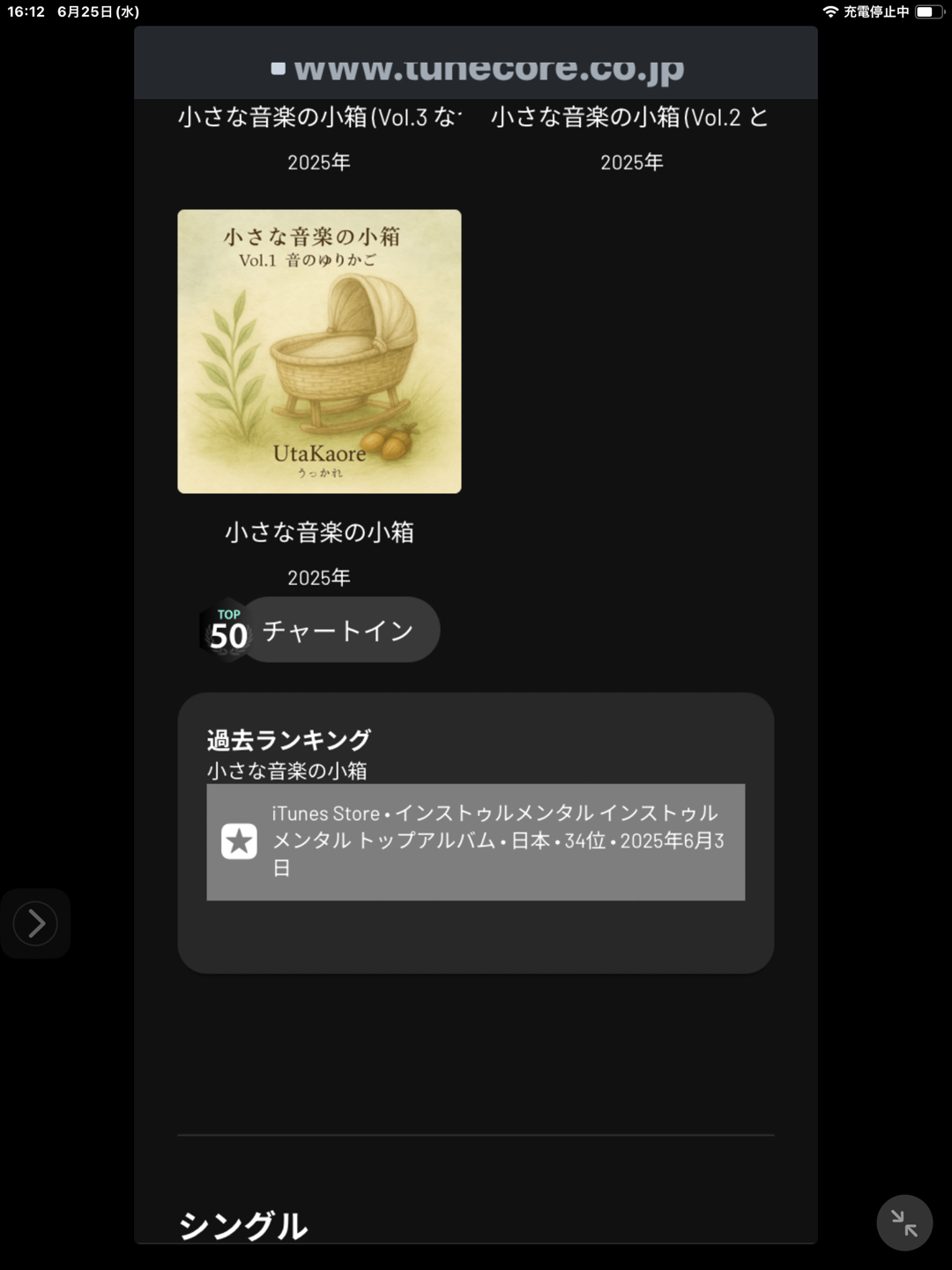Image resolution: width=952 pixels, height=1270 pixels.
Task: Open the 小さな音楽の小箱 Vol.1 album cover
Action: coord(319,351)
